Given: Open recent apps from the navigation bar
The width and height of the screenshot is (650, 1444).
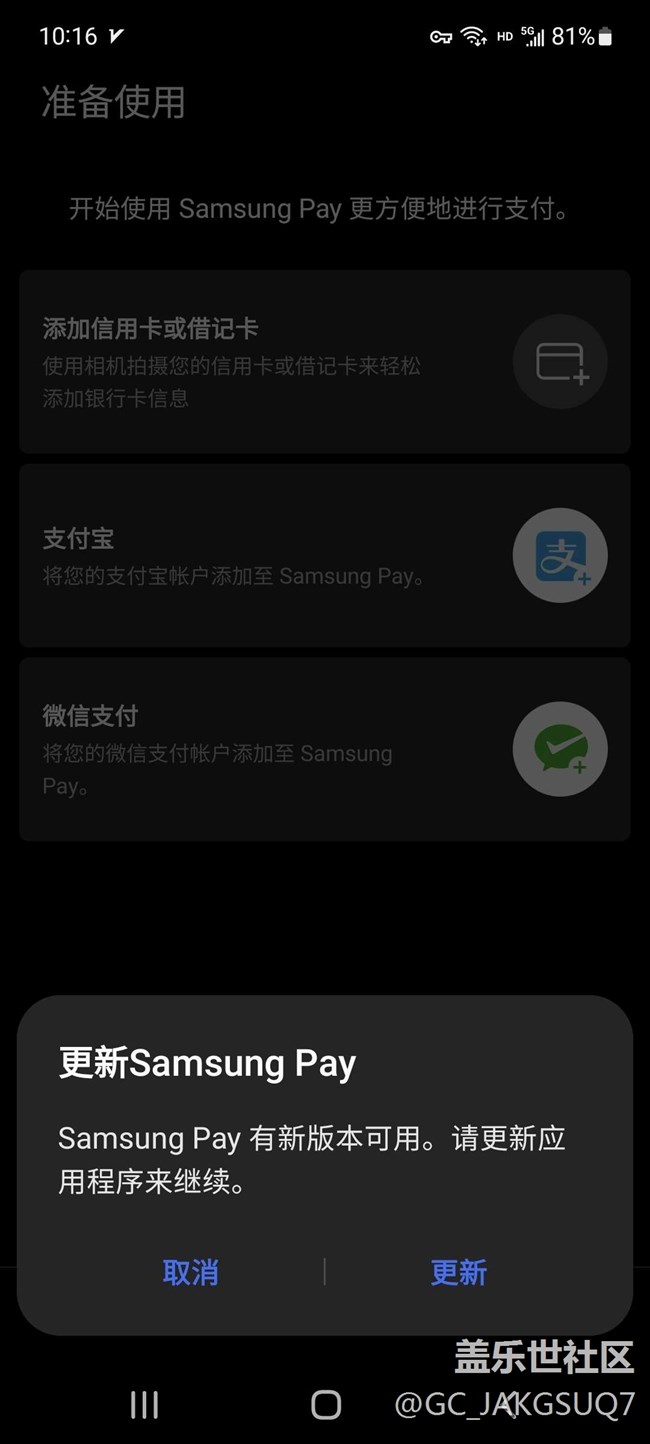Looking at the screenshot, I should (145, 1405).
